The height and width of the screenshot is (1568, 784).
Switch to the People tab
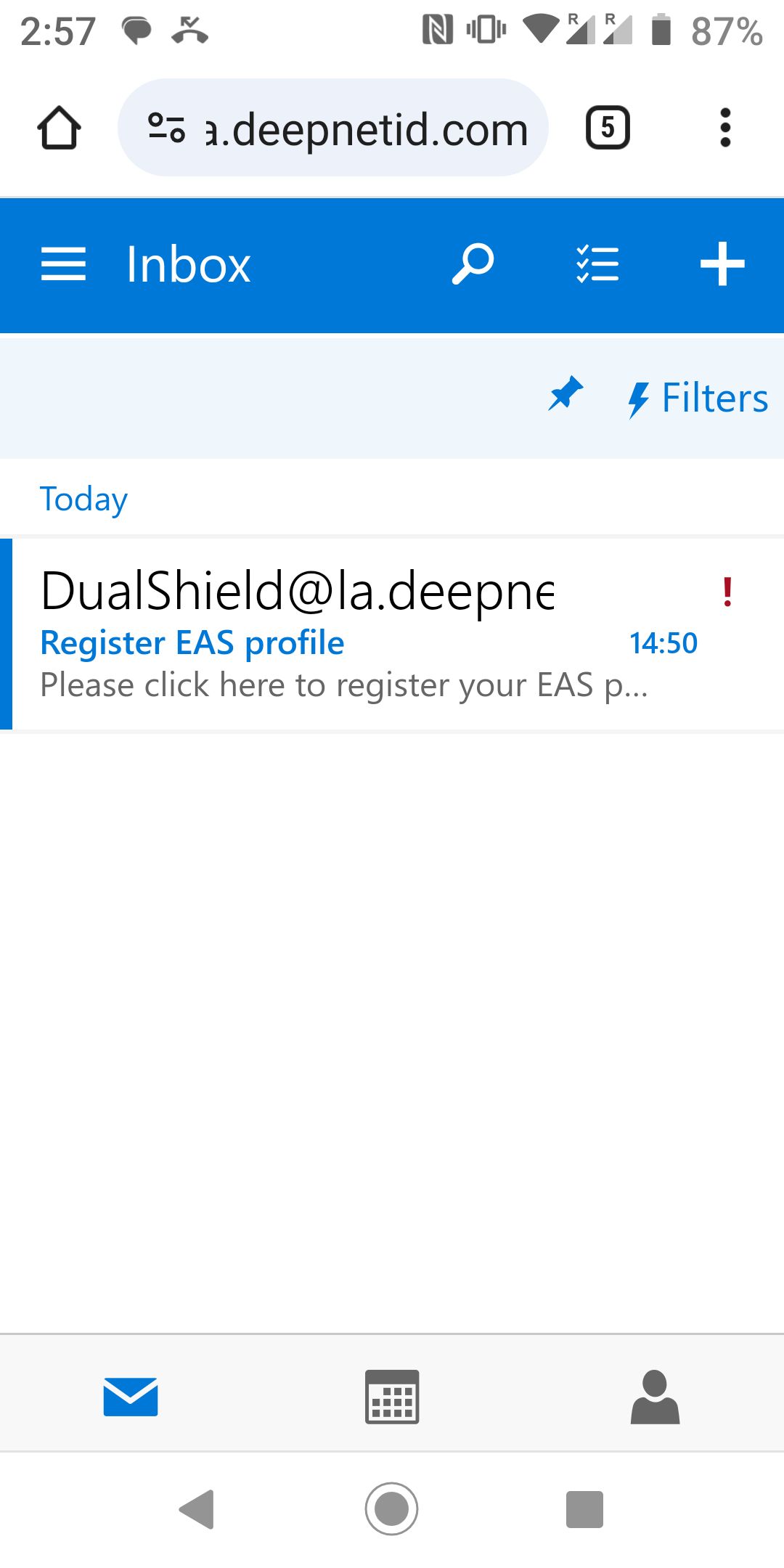pos(655,1396)
